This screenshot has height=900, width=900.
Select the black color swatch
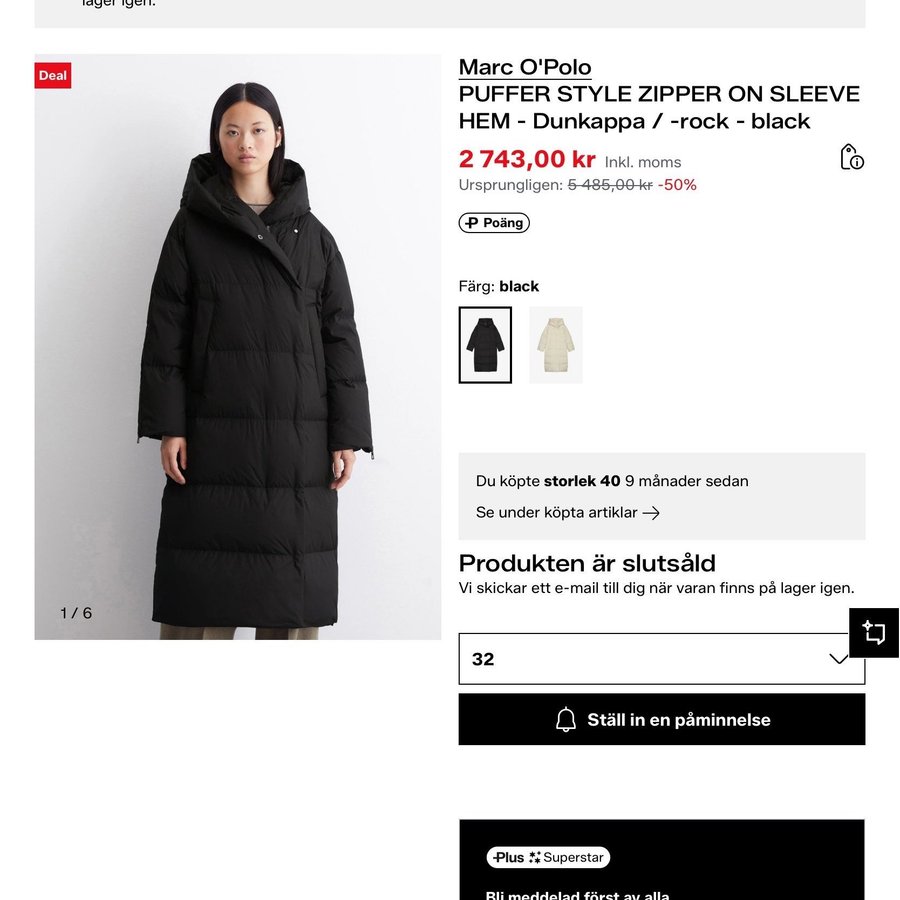pos(485,345)
